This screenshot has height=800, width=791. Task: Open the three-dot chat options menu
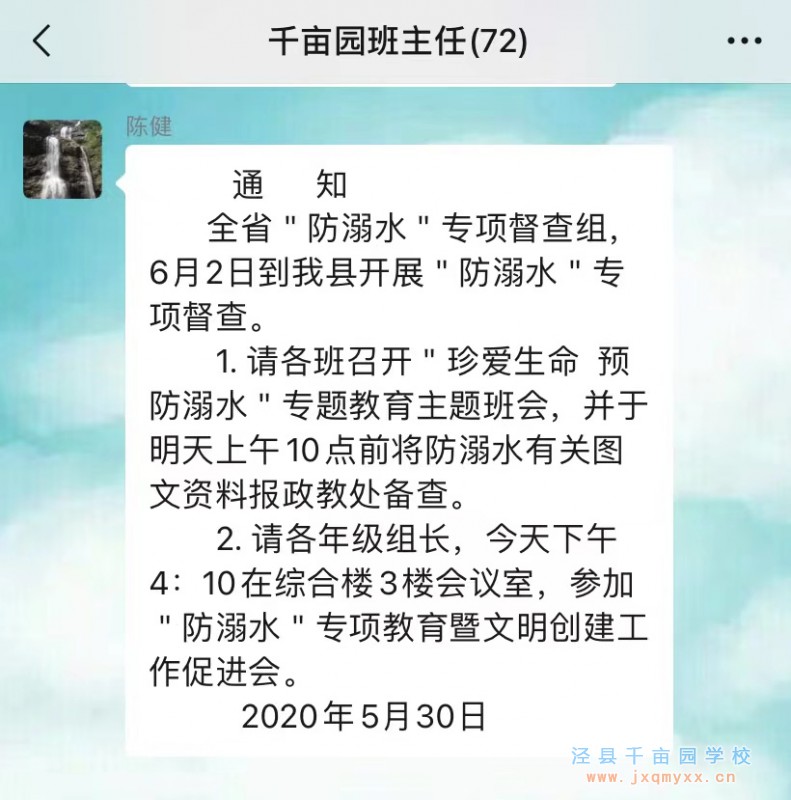(x=744, y=42)
